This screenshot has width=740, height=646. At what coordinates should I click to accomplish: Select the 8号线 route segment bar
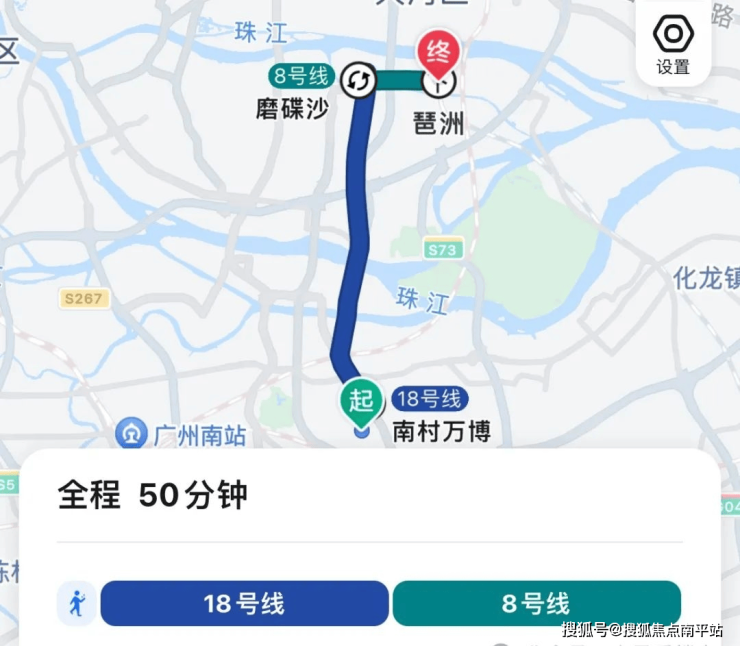536,604
